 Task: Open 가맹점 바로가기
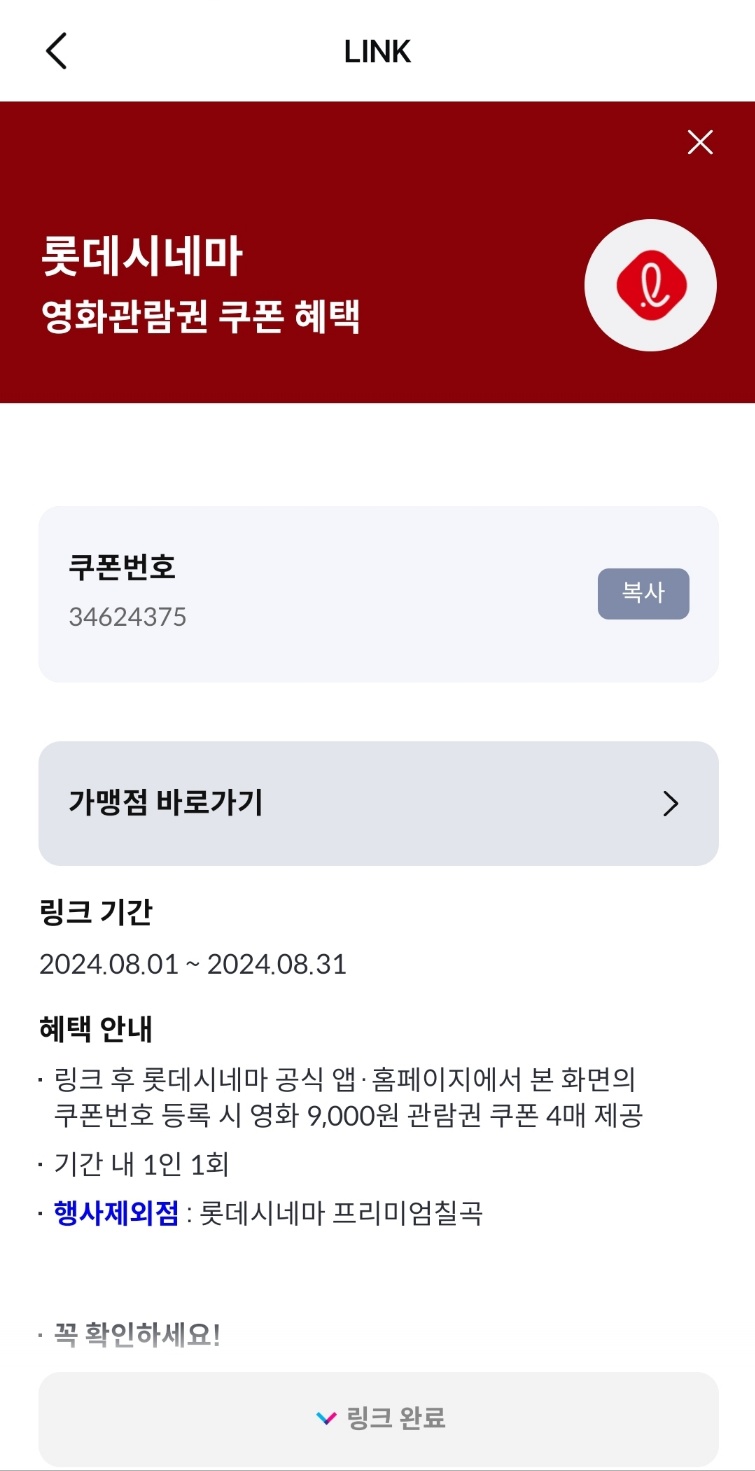[378, 803]
